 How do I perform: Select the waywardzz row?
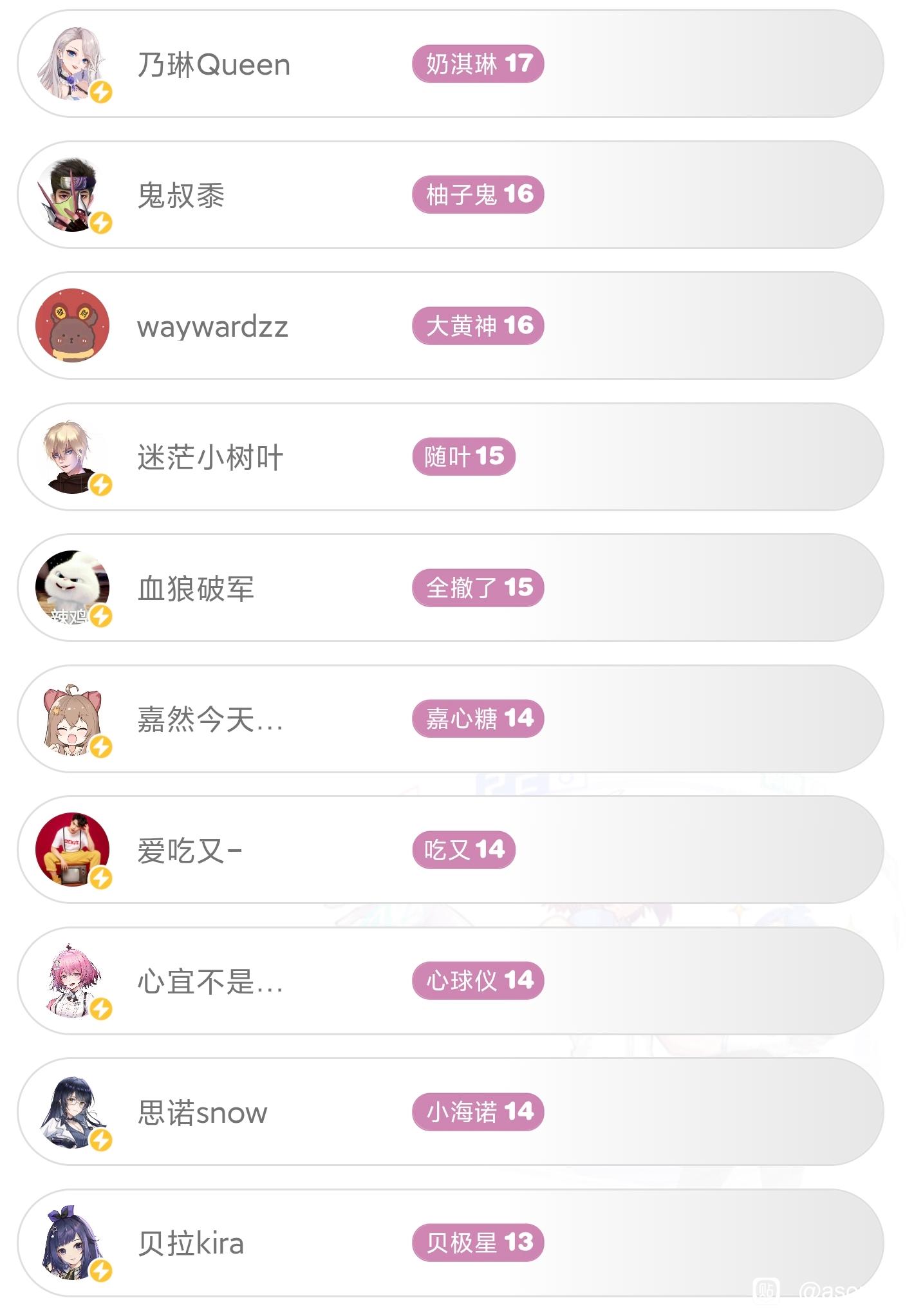coord(212,327)
